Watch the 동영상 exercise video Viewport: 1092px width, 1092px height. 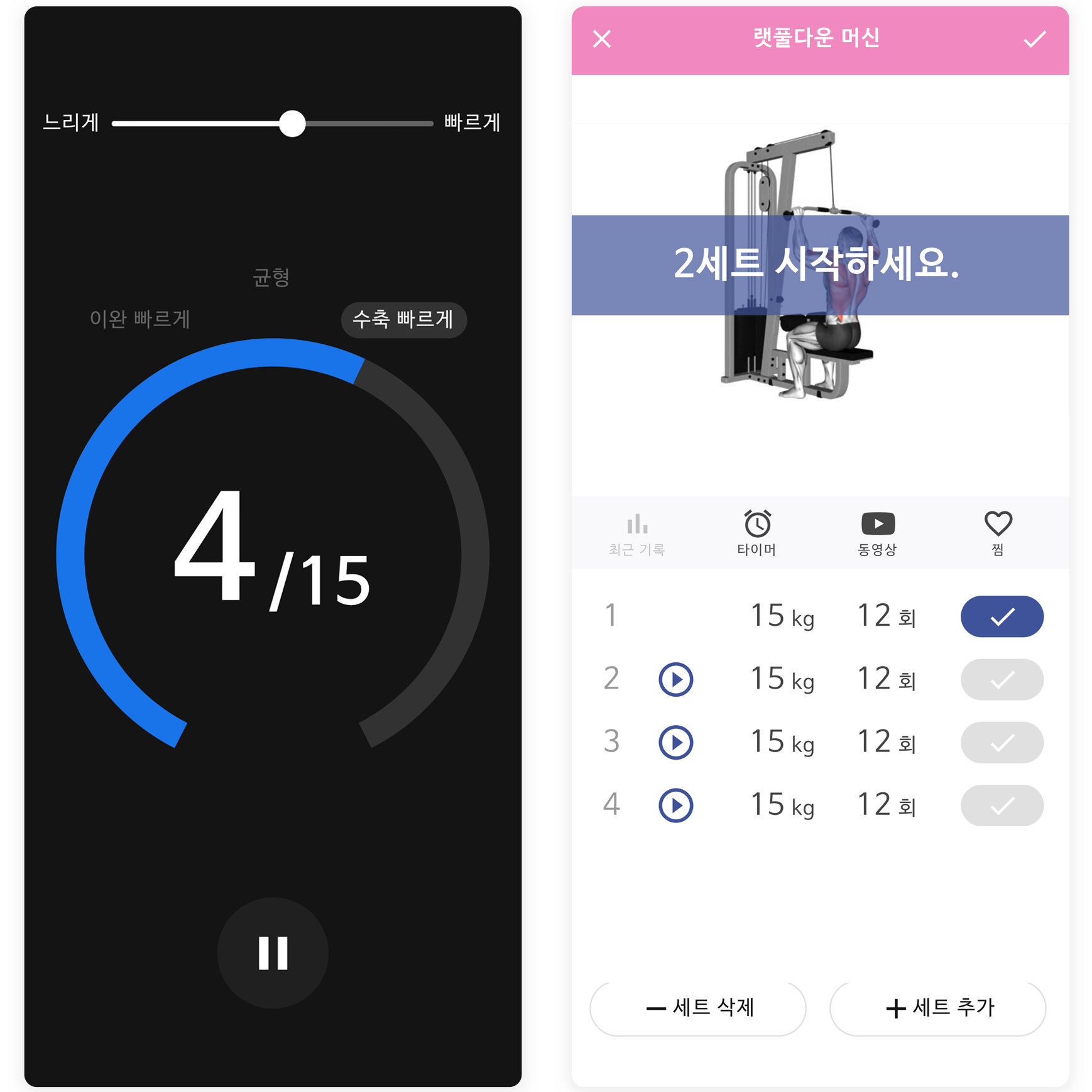(877, 533)
